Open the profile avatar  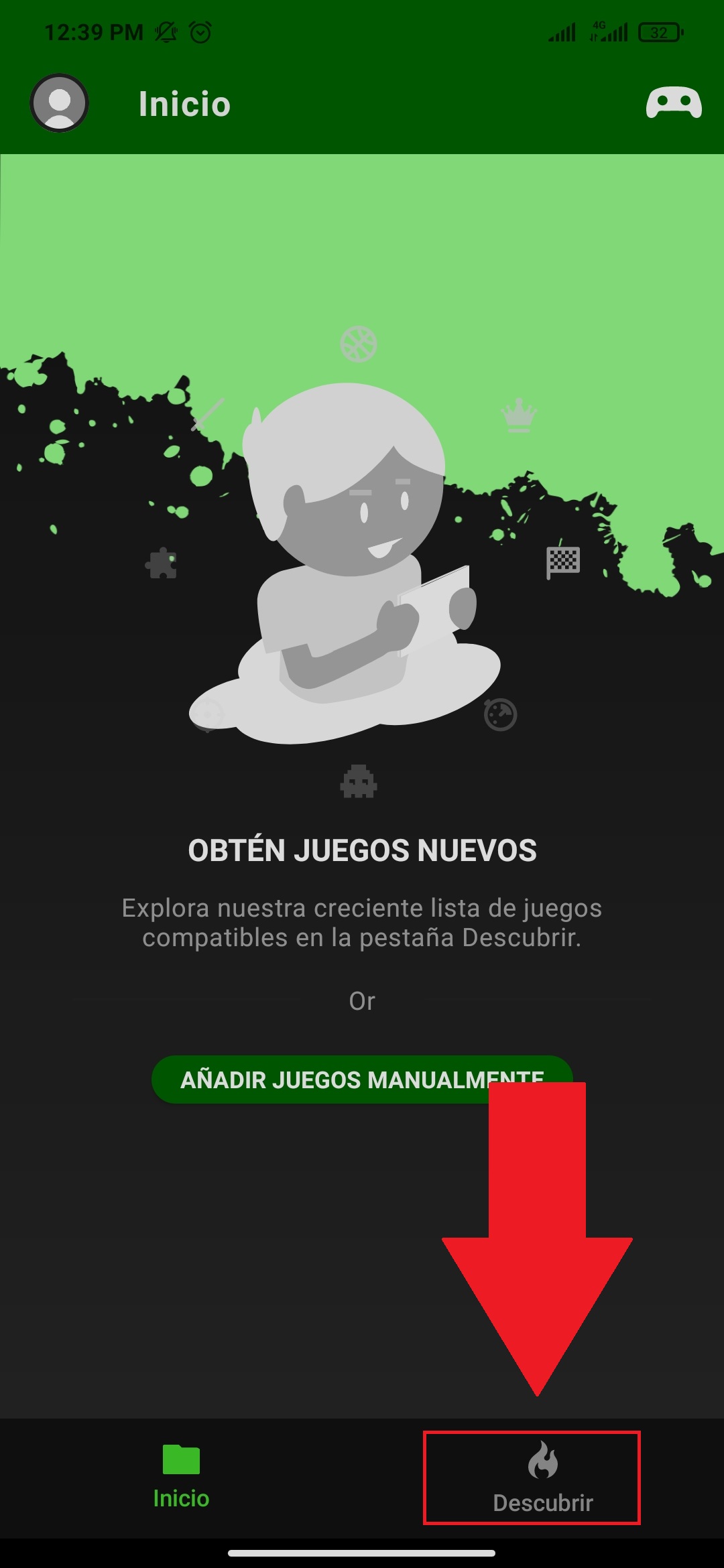(59, 103)
